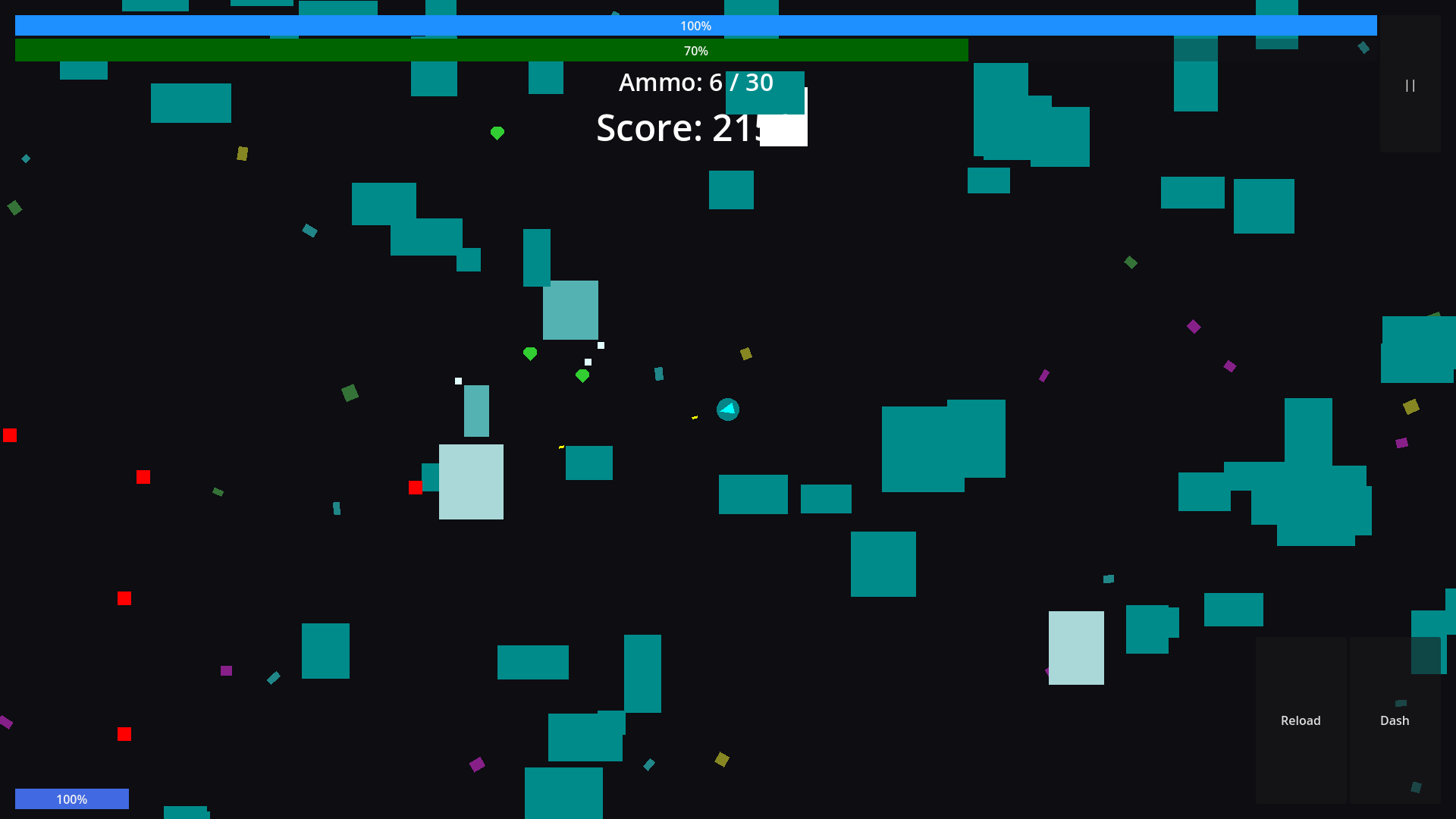Pause the game

pos(1410,85)
